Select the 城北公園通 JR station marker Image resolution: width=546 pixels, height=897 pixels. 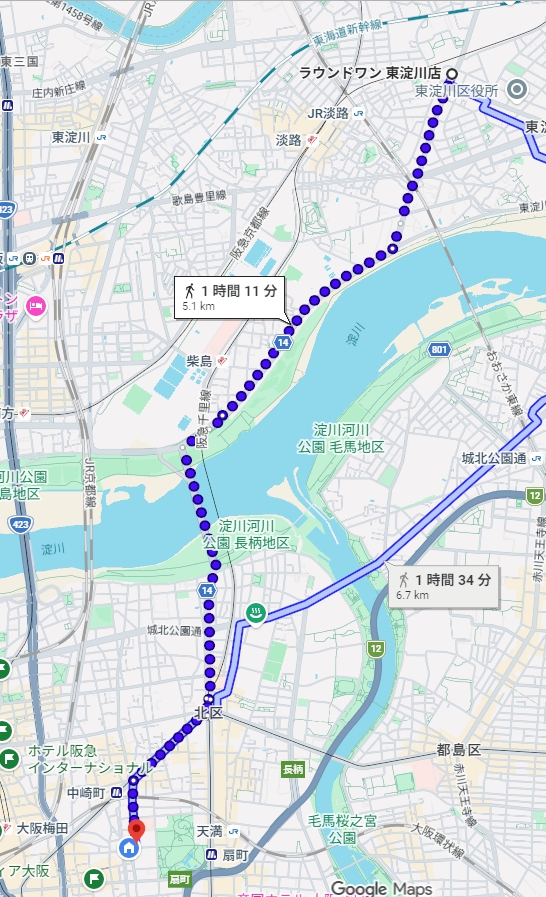pos(536,458)
